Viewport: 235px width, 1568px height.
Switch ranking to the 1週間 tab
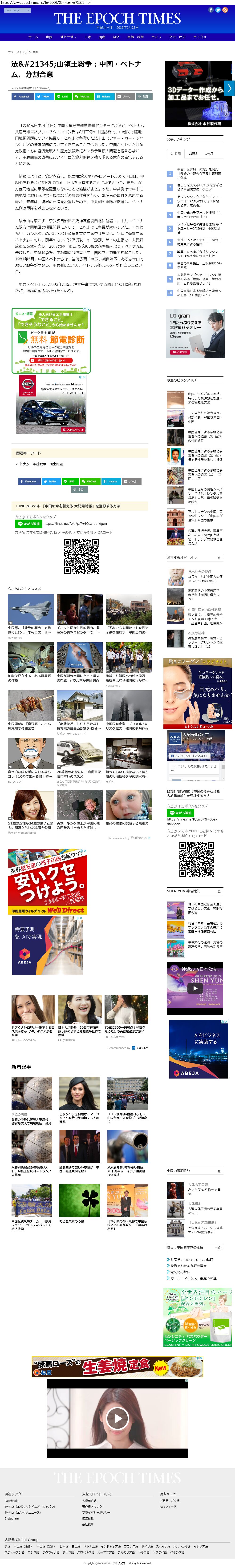coord(192,154)
